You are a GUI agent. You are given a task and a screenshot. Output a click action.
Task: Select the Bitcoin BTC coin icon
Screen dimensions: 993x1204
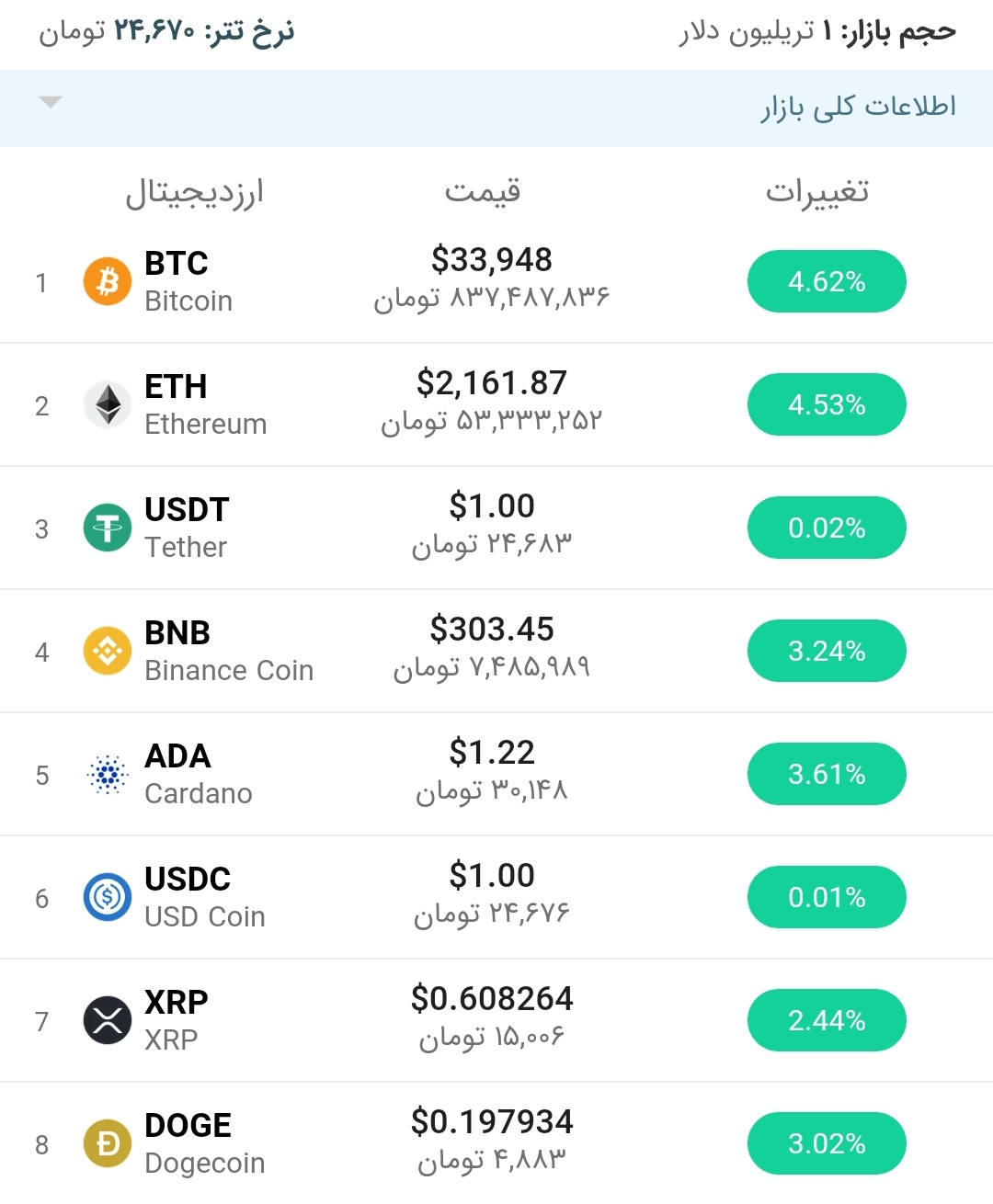107,281
